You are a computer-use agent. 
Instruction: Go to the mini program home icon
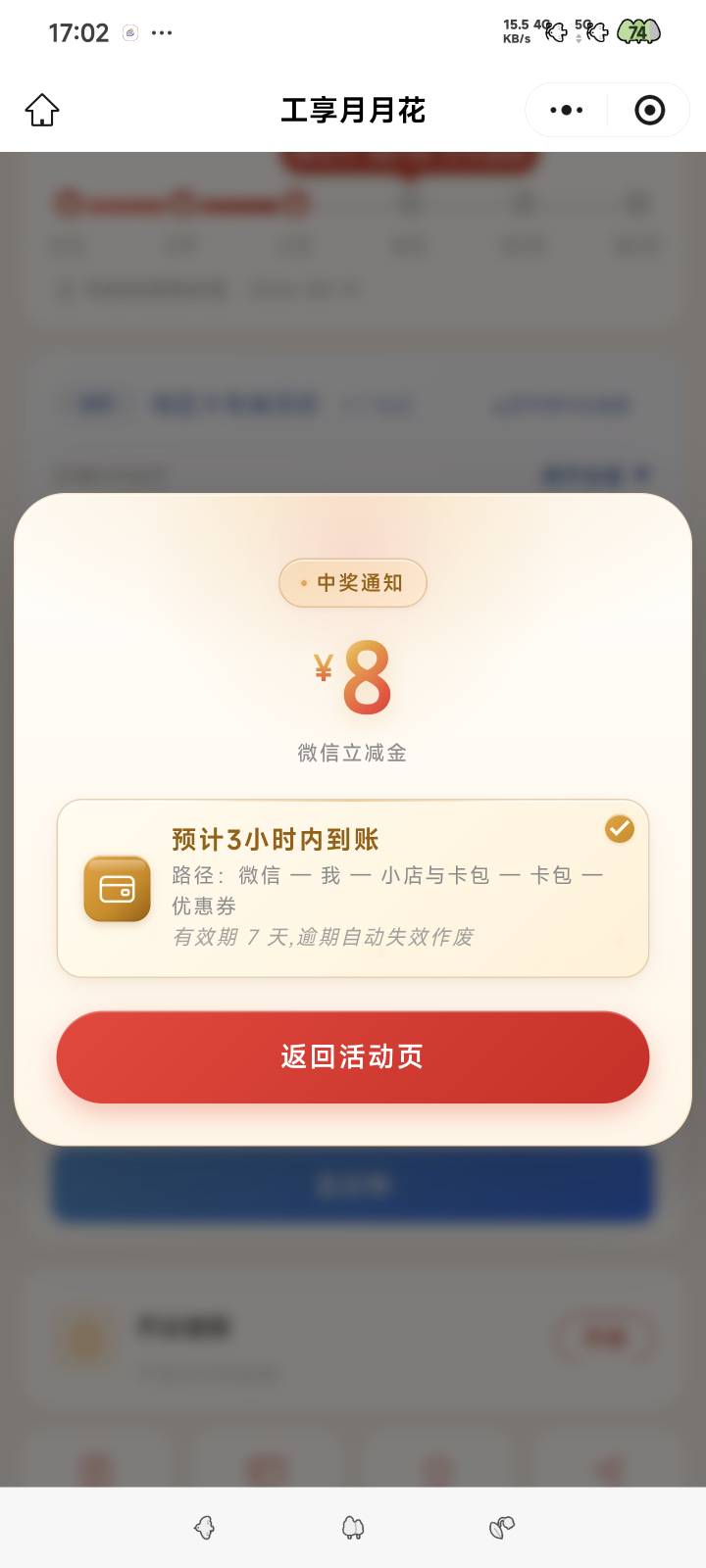[42, 110]
